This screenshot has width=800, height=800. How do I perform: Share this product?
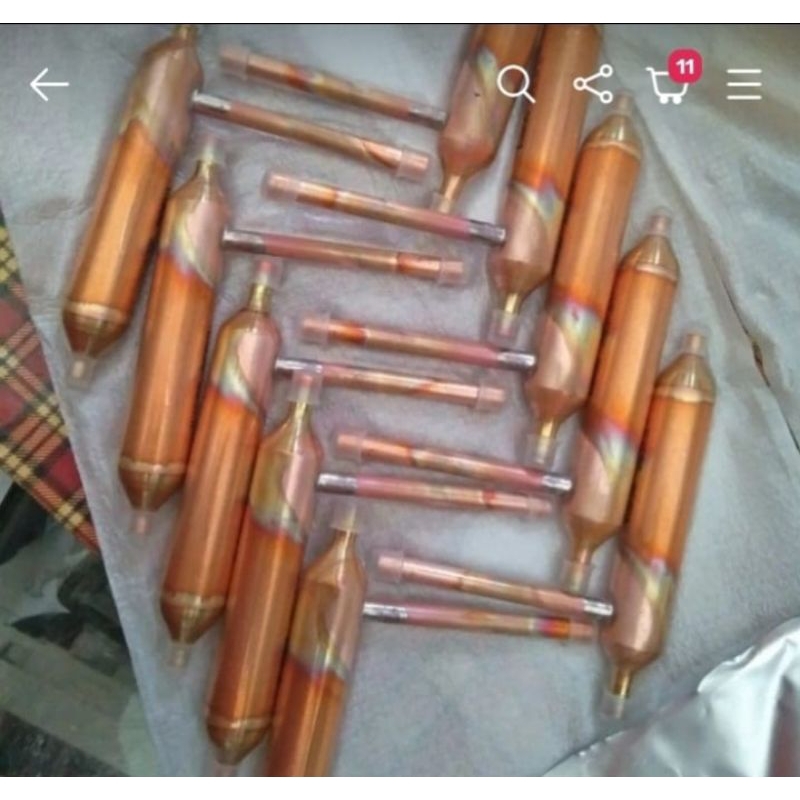pyautogui.click(x=594, y=85)
